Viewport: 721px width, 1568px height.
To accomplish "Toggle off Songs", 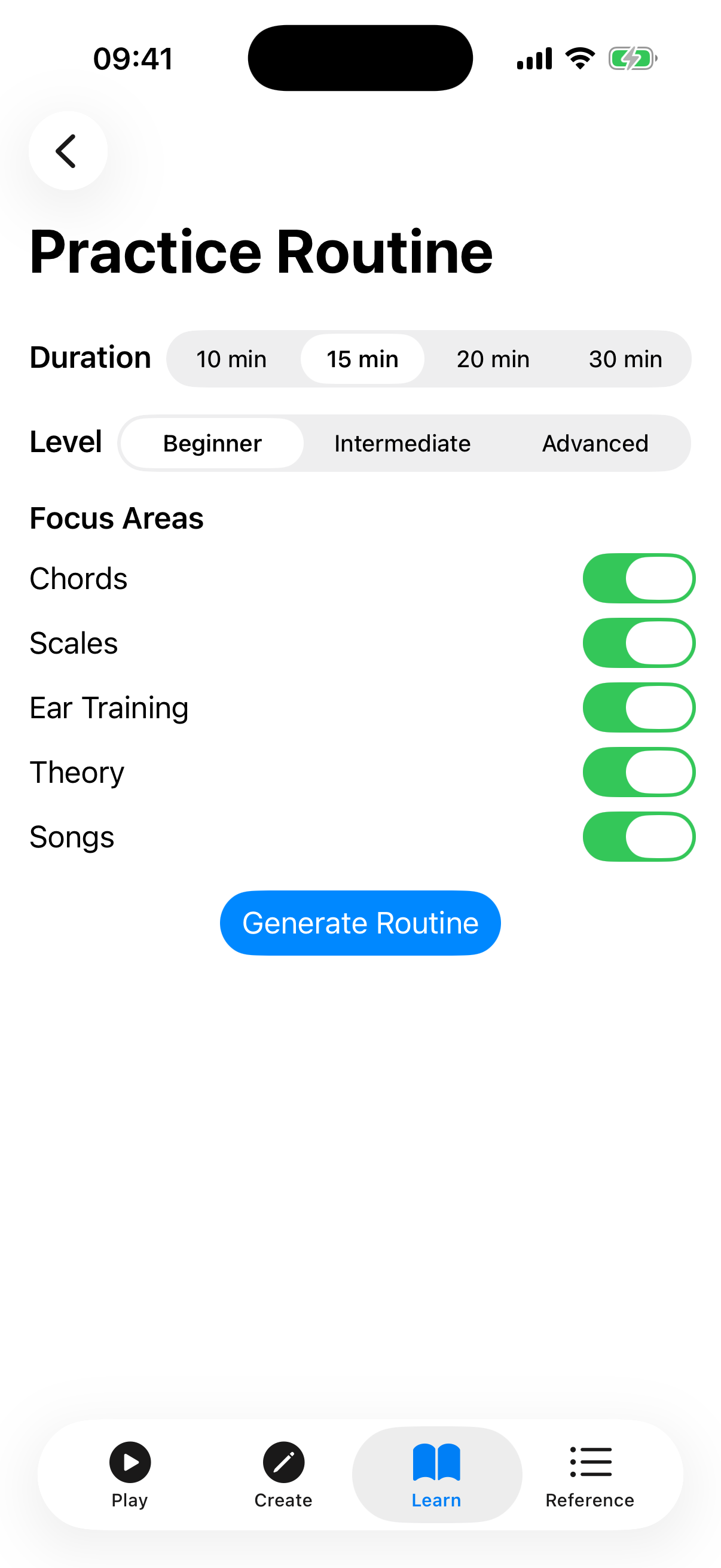I will pyautogui.click(x=638, y=837).
